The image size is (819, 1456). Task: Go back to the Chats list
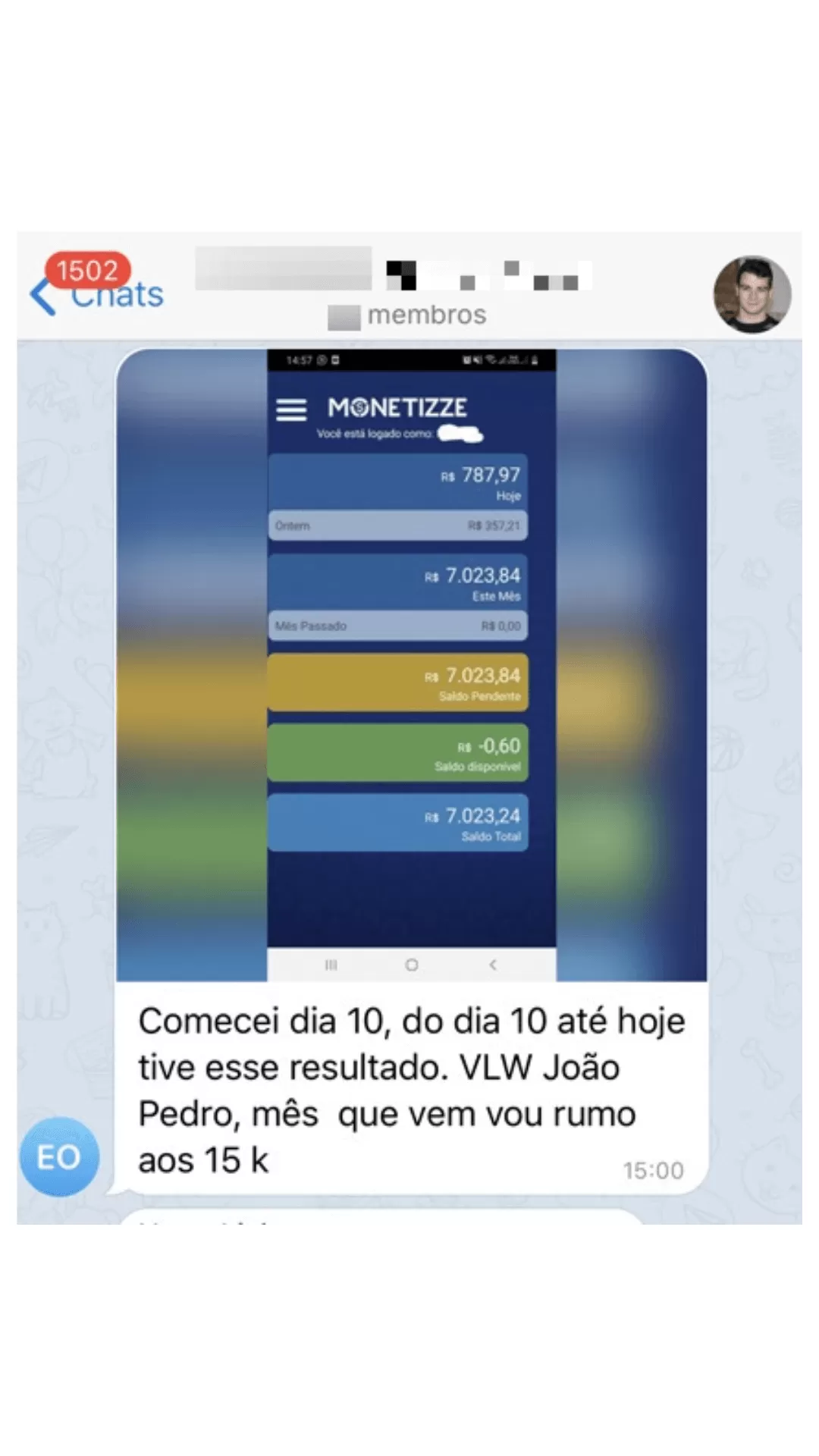pyautogui.click(x=97, y=294)
